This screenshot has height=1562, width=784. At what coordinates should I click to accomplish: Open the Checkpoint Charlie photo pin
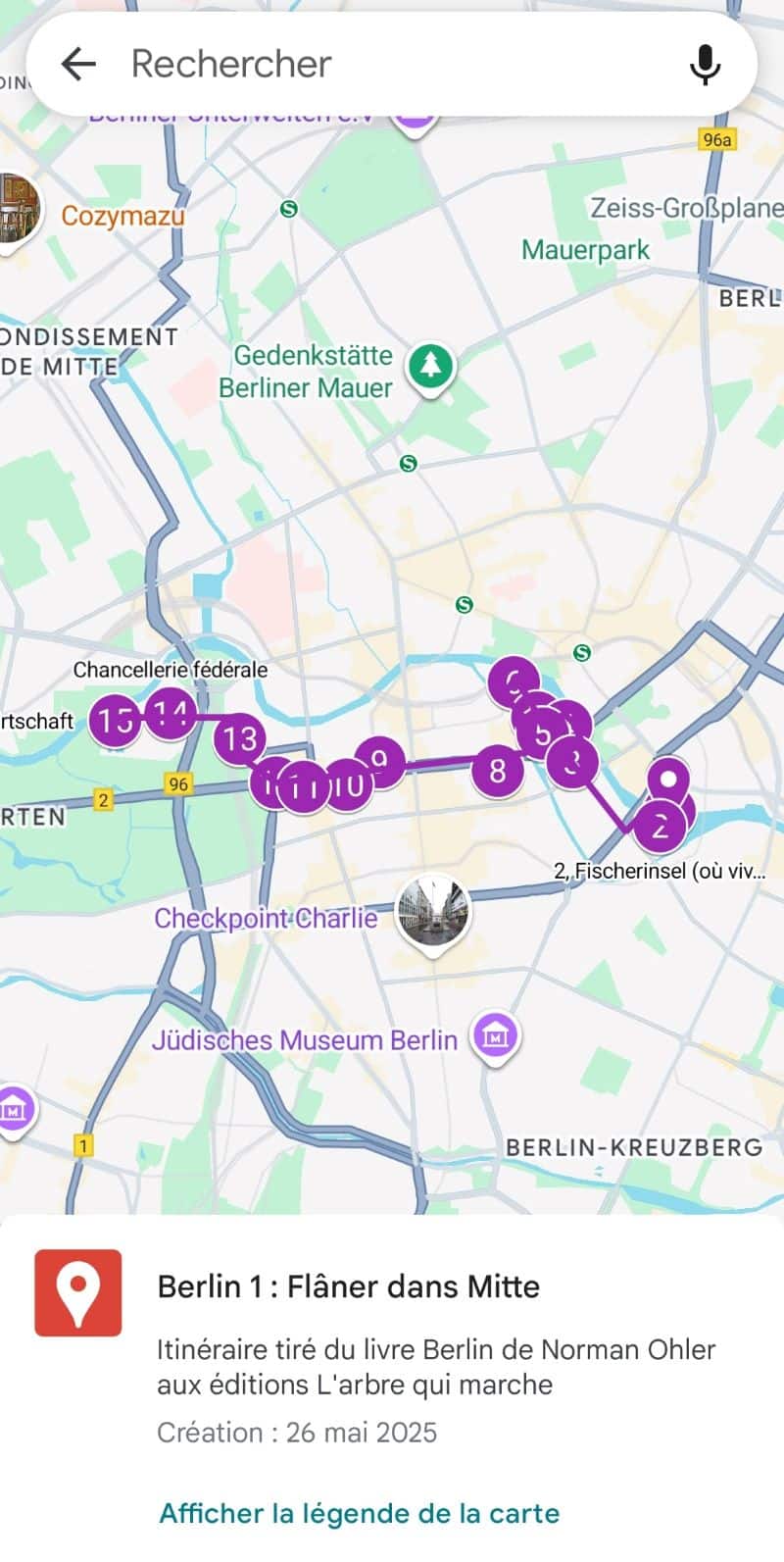pos(433,911)
